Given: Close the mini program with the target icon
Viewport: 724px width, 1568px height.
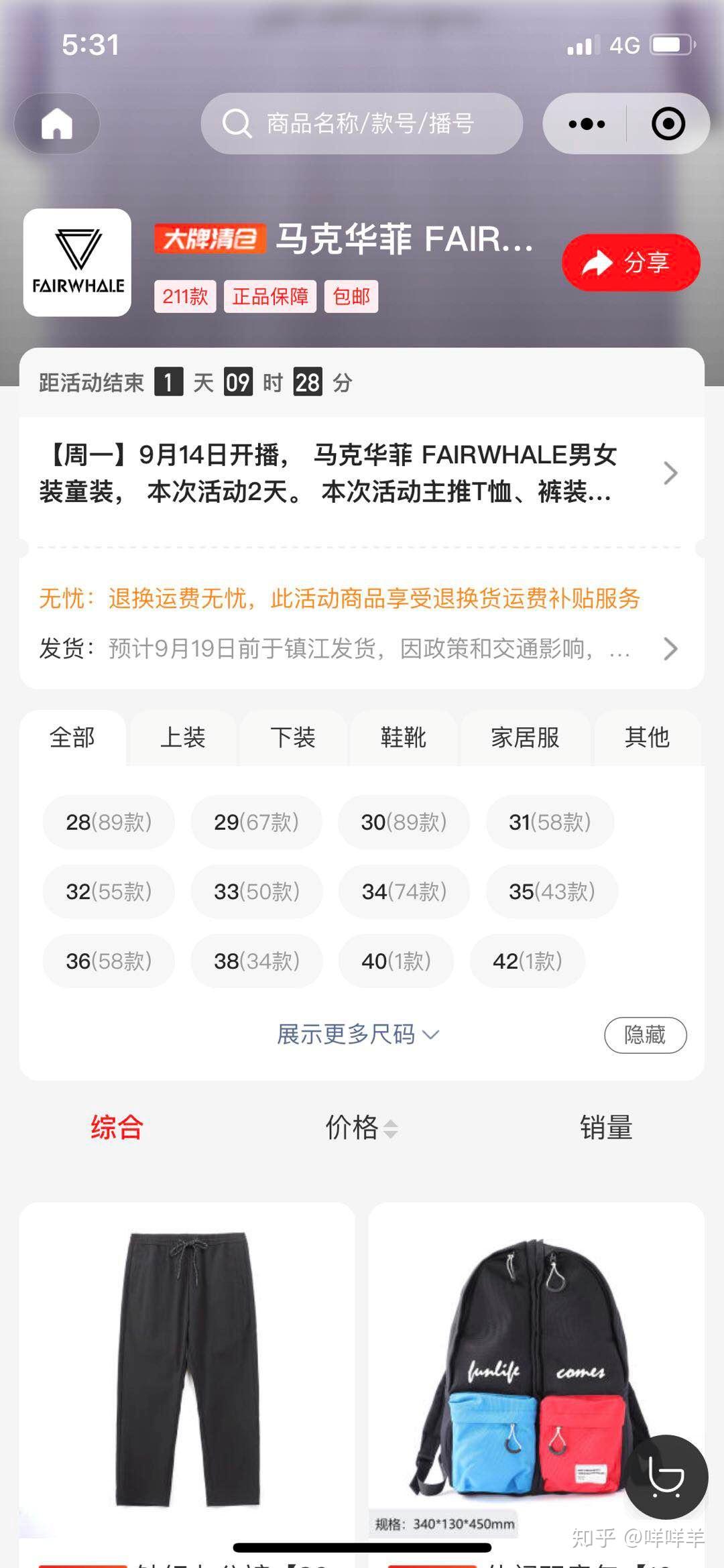Looking at the screenshot, I should coord(668,124).
